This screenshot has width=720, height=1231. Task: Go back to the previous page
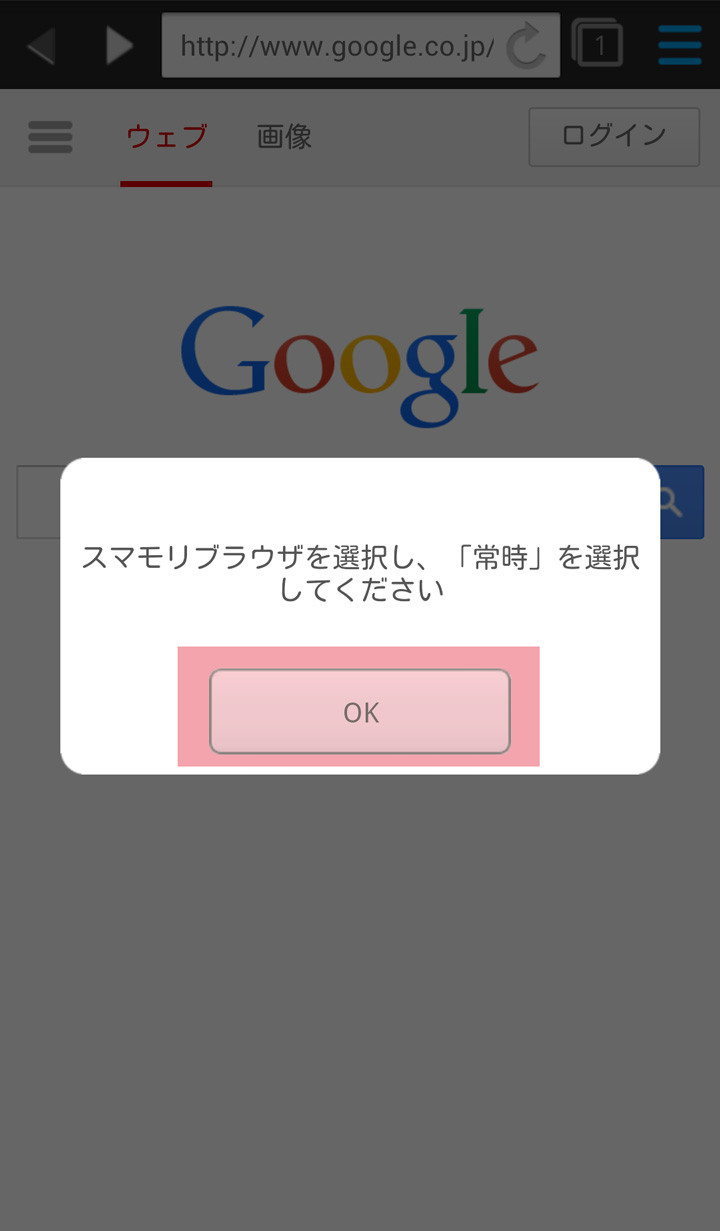point(41,45)
